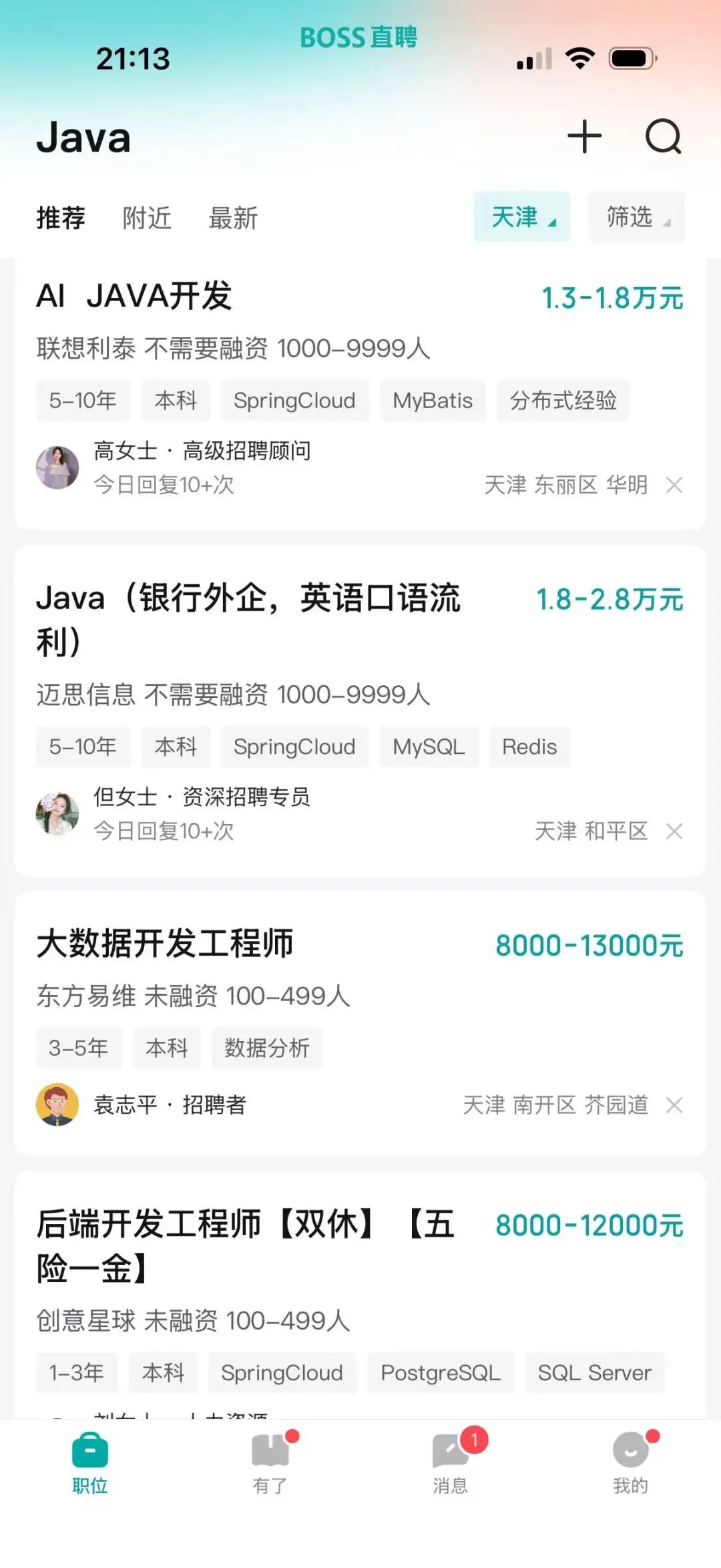Tap 袁志平's recruiter avatar
Image resolution: width=721 pixels, height=1568 pixels.
click(x=57, y=1105)
